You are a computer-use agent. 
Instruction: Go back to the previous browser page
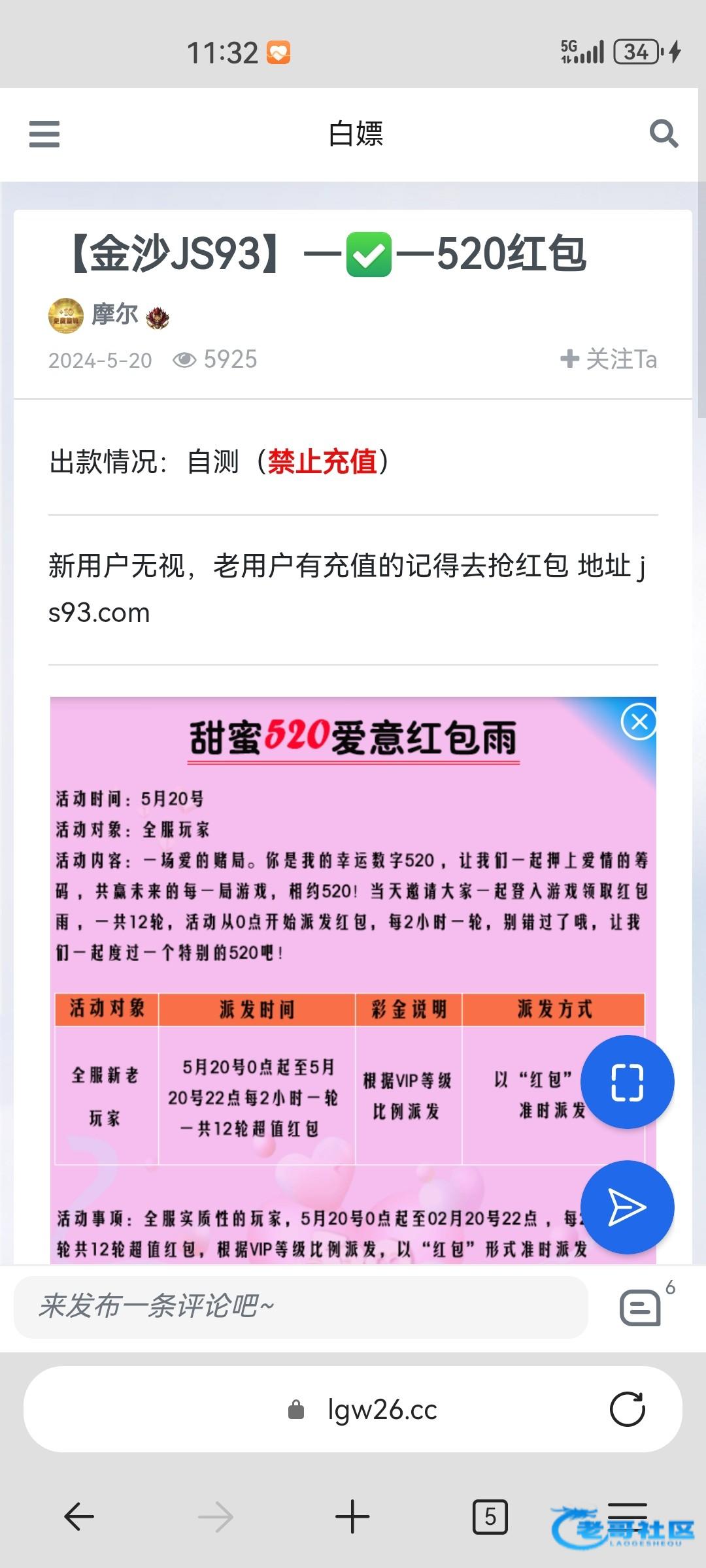coord(79,1516)
